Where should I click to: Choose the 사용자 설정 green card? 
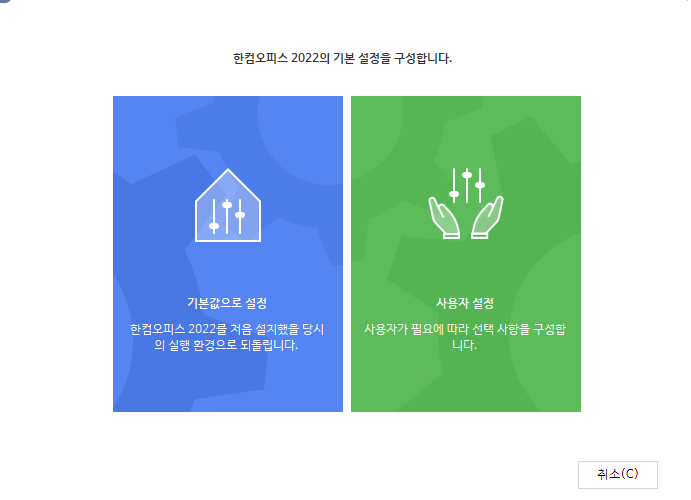click(x=465, y=254)
